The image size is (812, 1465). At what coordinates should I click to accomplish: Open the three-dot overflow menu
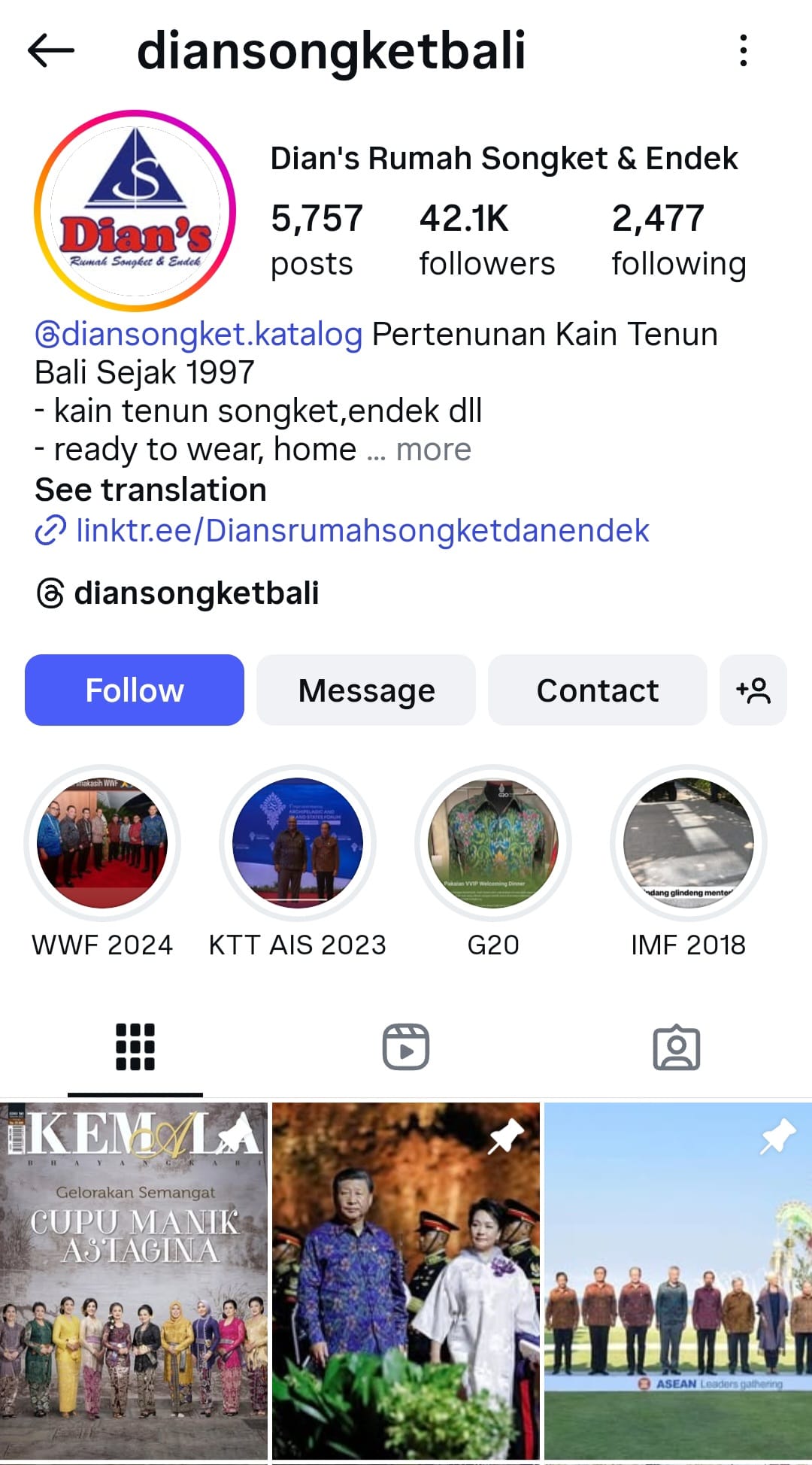click(x=743, y=51)
